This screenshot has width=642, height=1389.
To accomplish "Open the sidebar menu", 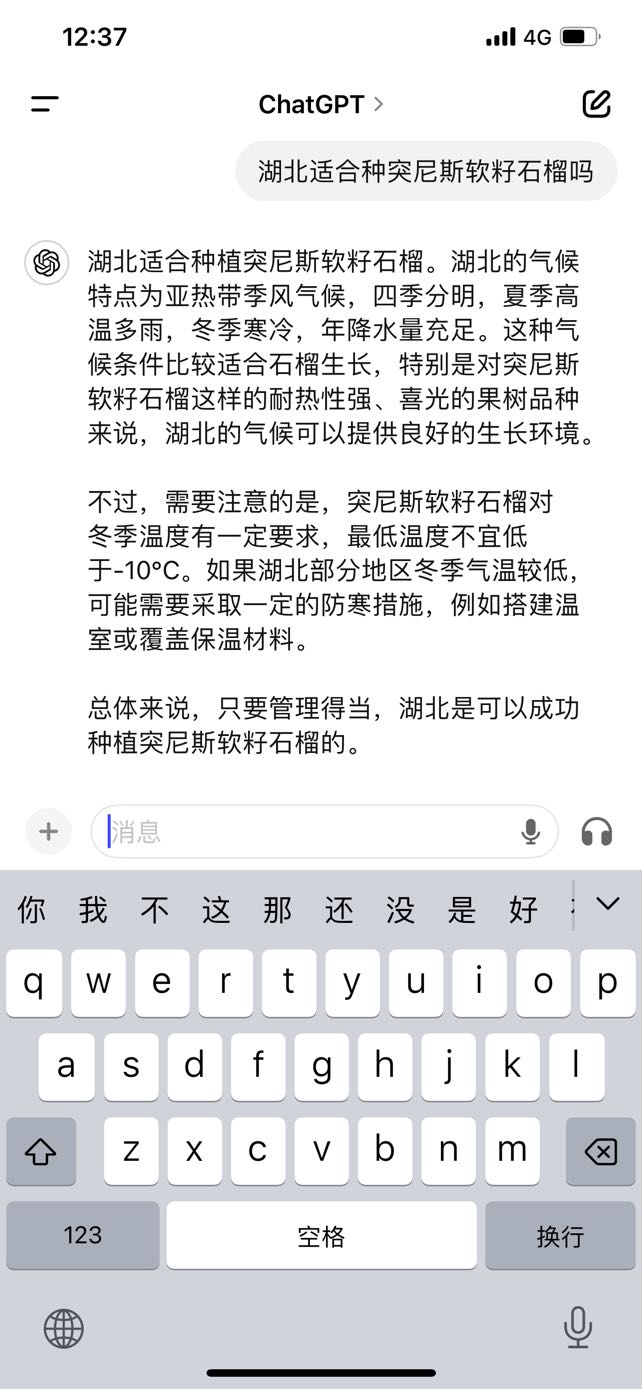I will [45, 104].
